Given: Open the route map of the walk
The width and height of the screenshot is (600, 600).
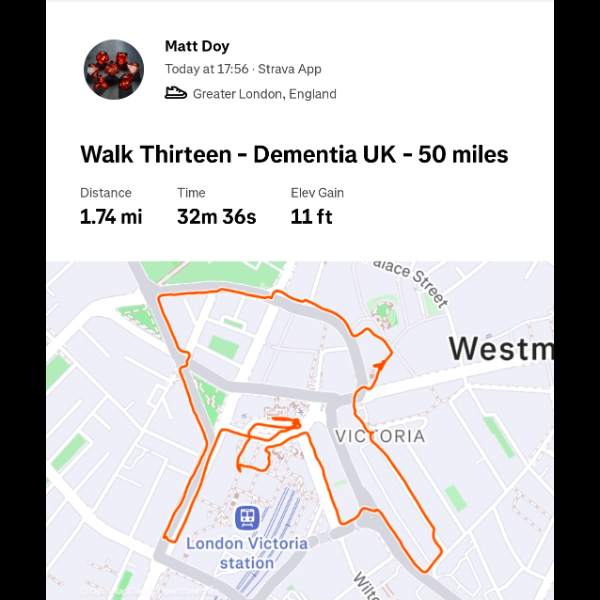Looking at the screenshot, I should (300, 430).
